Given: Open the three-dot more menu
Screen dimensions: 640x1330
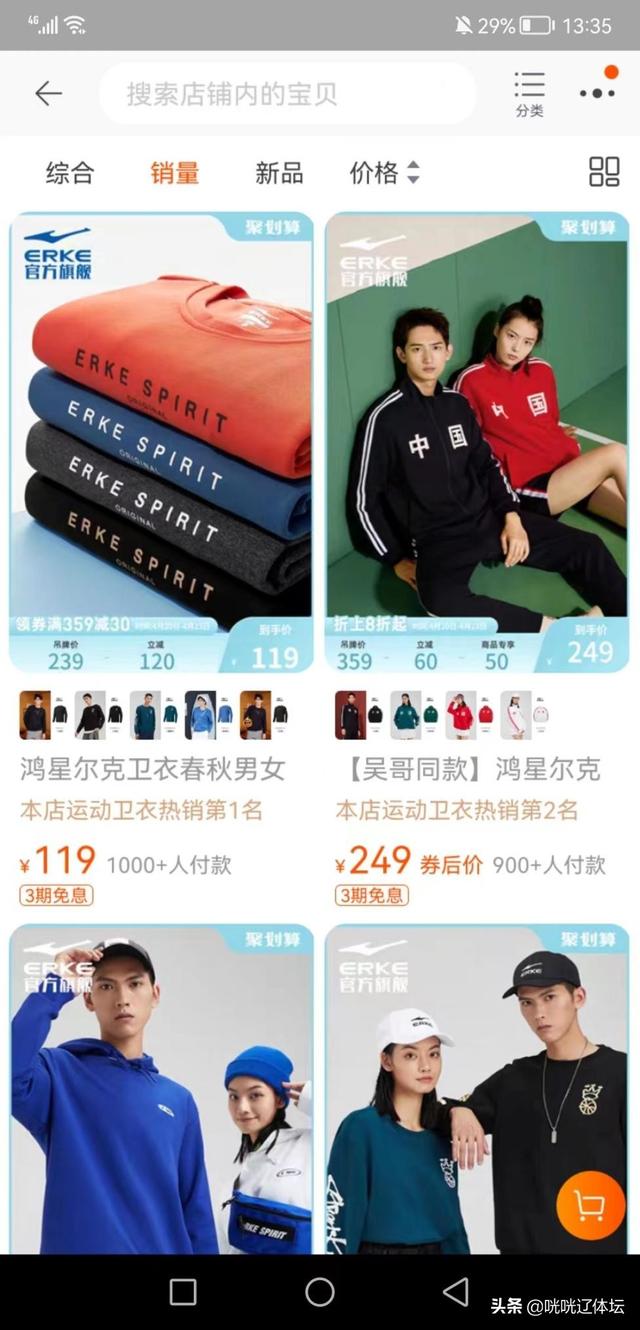Looking at the screenshot, I should coord(597,93).
